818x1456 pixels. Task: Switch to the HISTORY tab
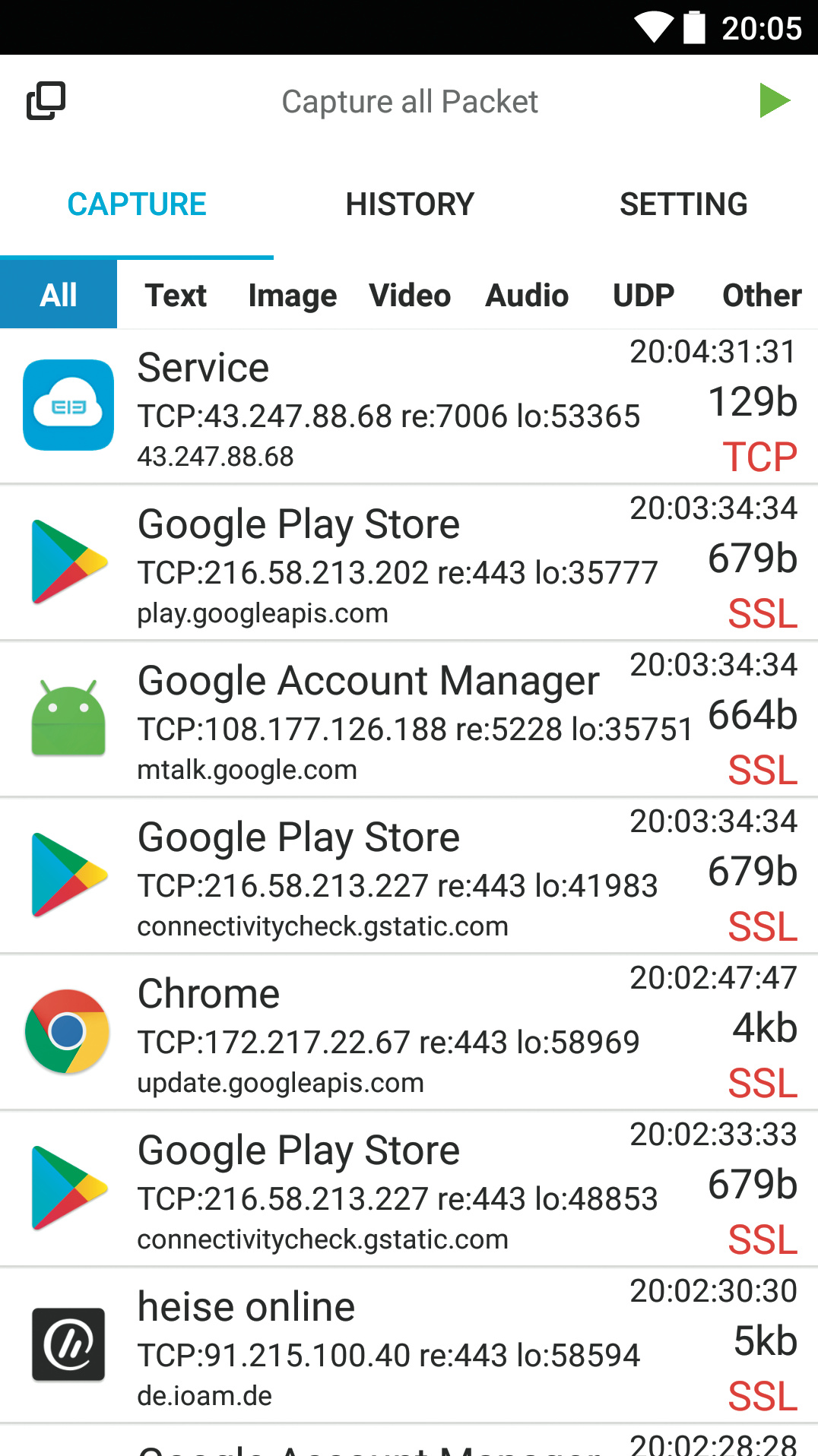click(x=410, y=204)
